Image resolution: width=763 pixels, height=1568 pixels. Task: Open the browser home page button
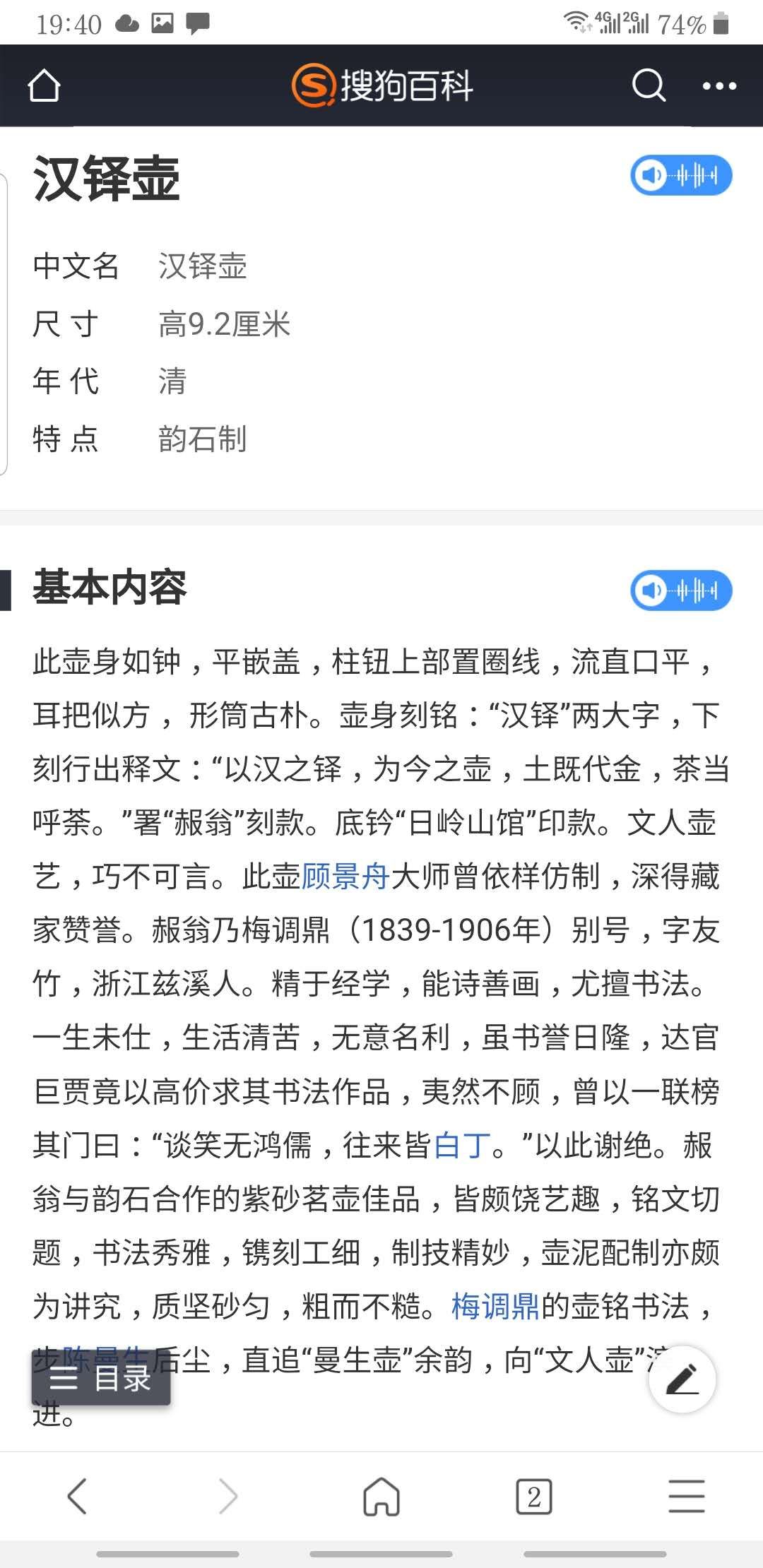coord(381,1496)
